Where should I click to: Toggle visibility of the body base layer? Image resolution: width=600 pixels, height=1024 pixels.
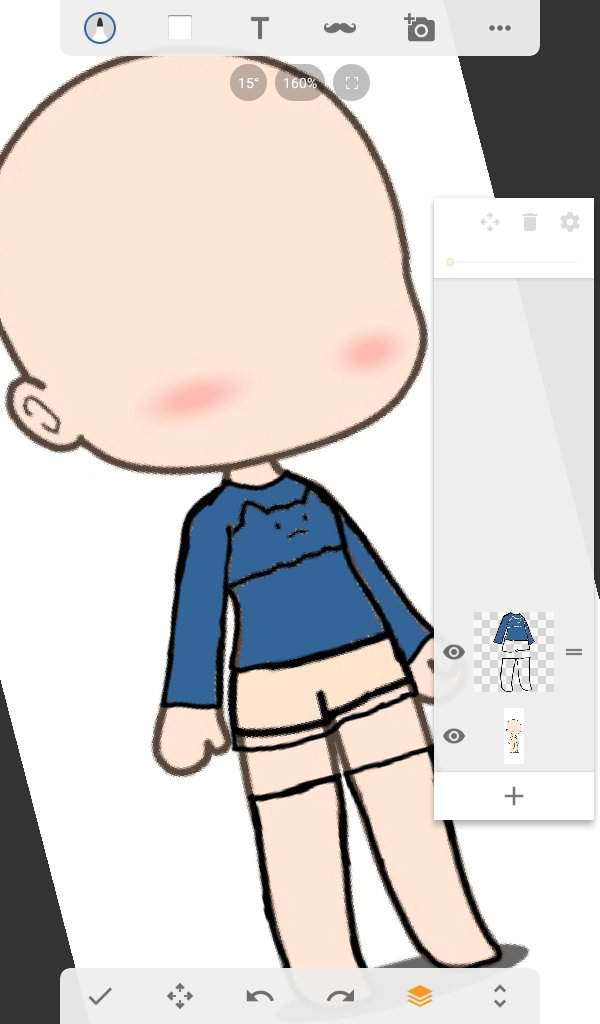[454, 736]
